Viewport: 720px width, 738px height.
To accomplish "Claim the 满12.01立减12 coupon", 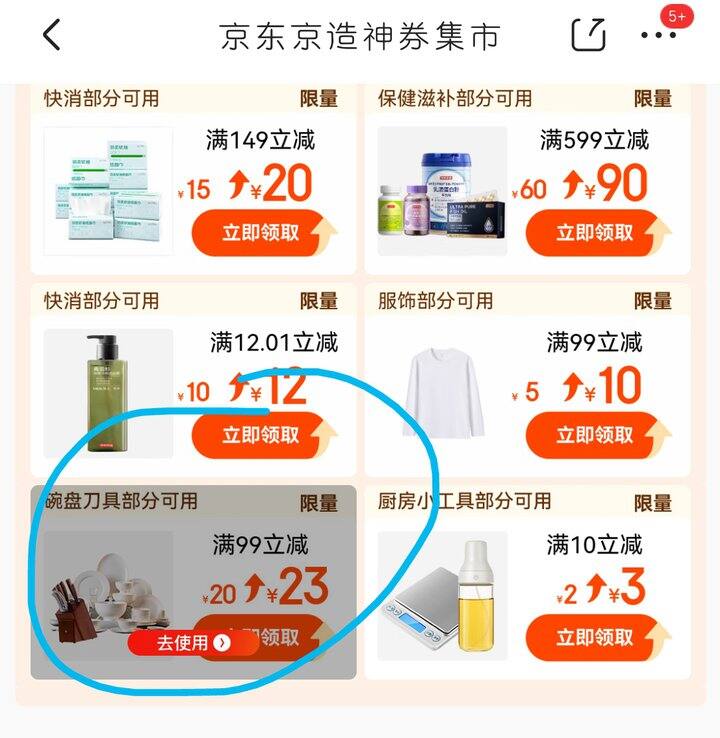I will [x=261, y=435].
